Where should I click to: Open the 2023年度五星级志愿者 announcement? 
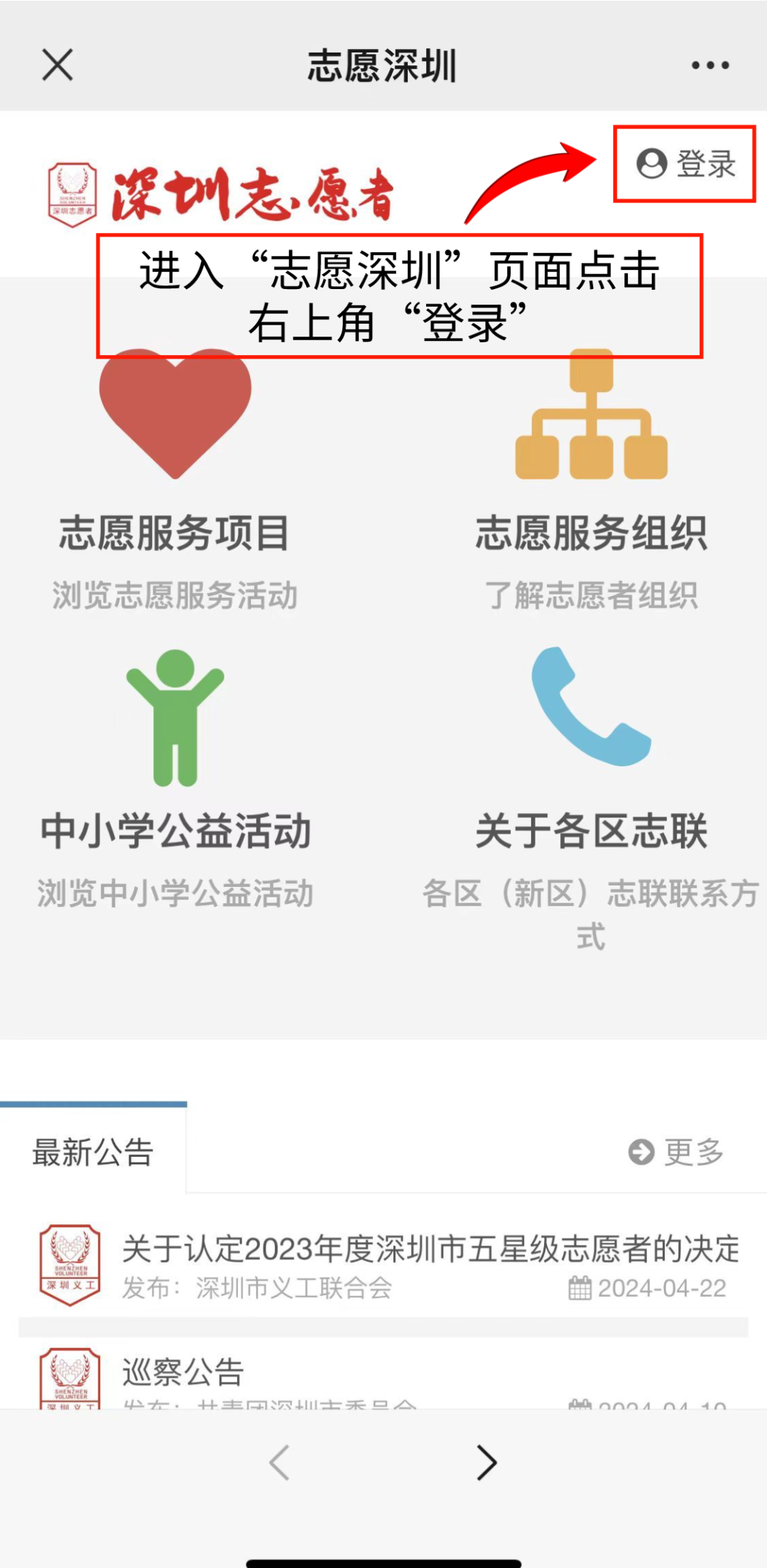click(x=430, y=1250)
